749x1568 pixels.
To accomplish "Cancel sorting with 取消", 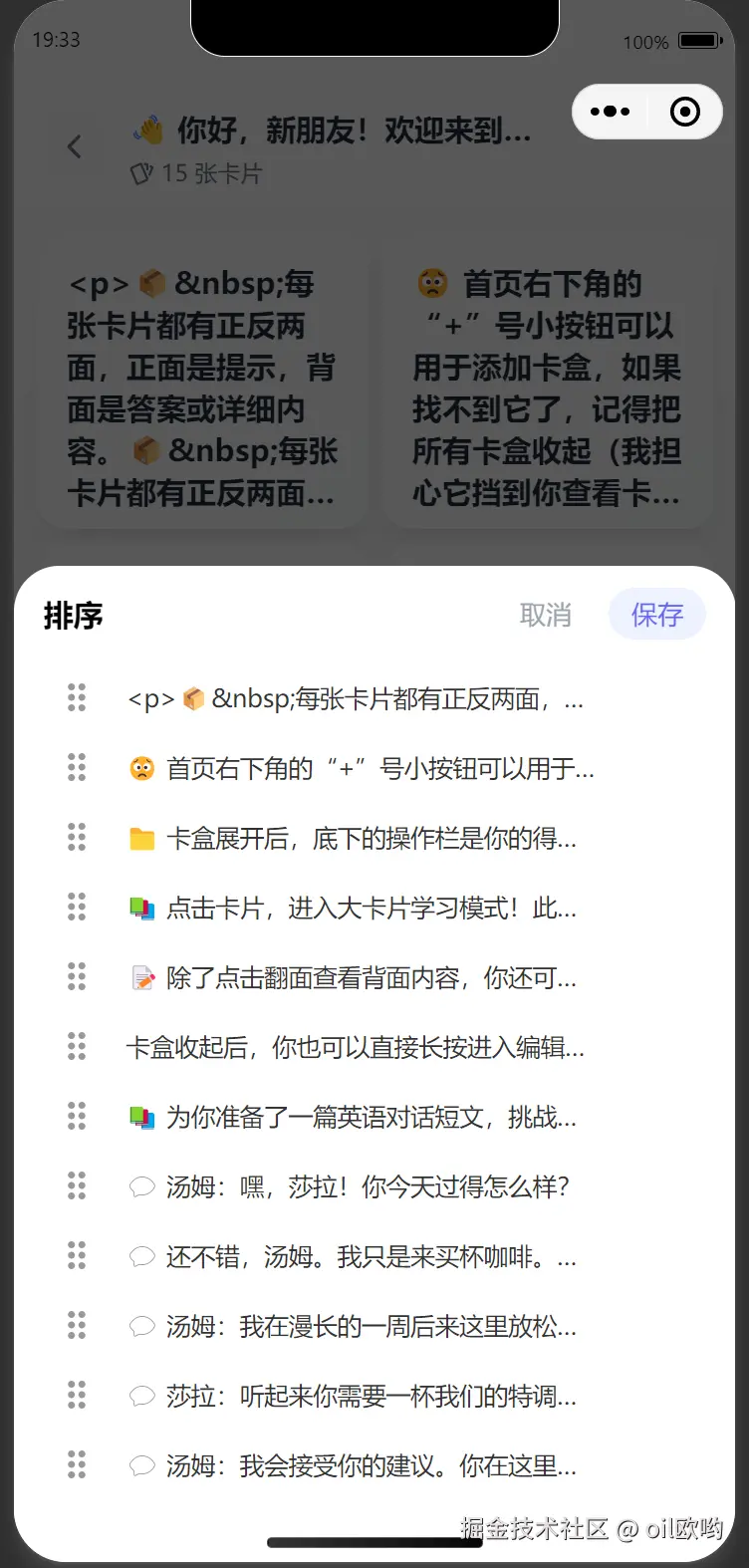I will click(x=546, y=615).
